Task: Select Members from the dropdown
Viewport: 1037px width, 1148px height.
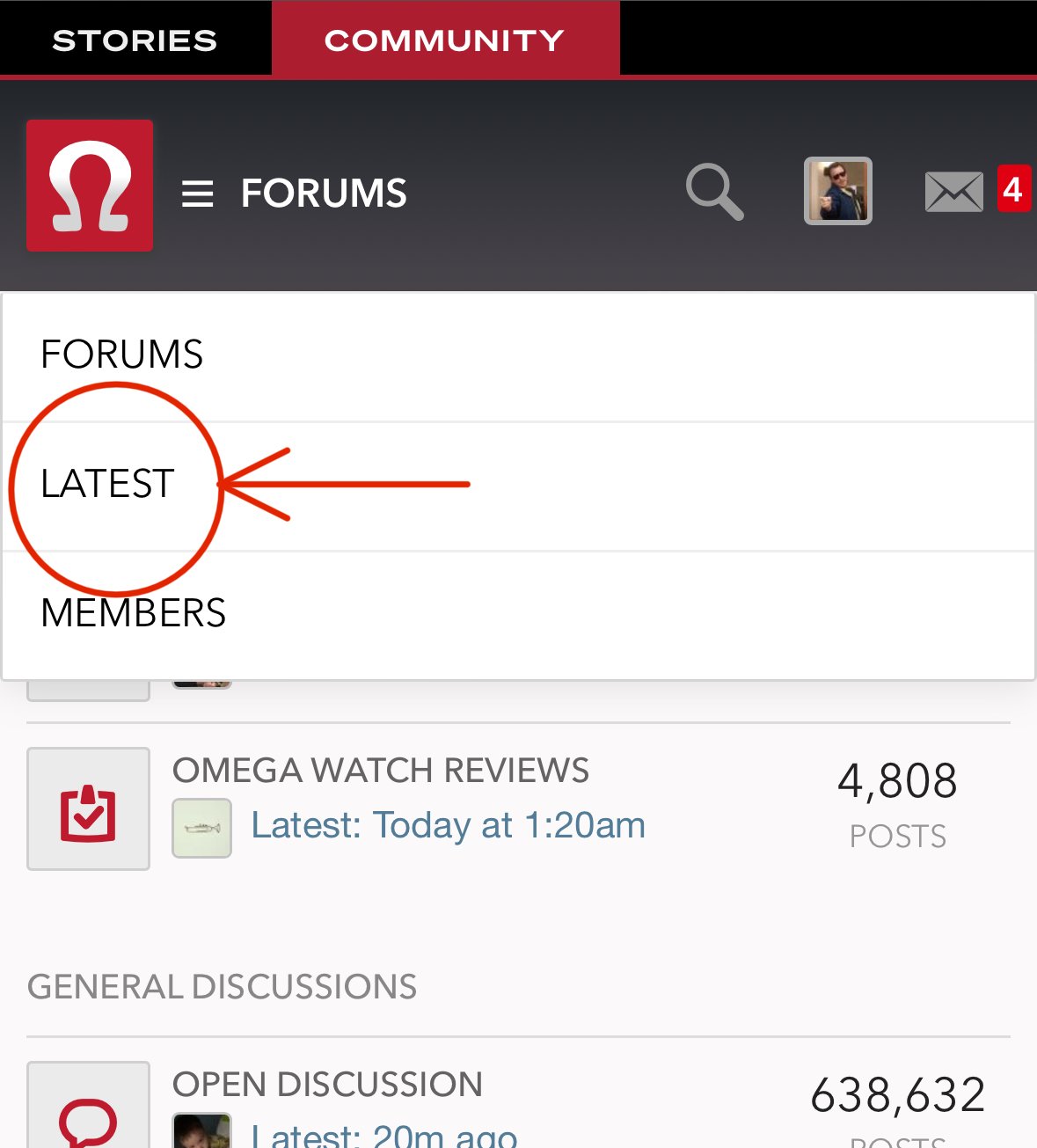Action: [x=134, y=614]
